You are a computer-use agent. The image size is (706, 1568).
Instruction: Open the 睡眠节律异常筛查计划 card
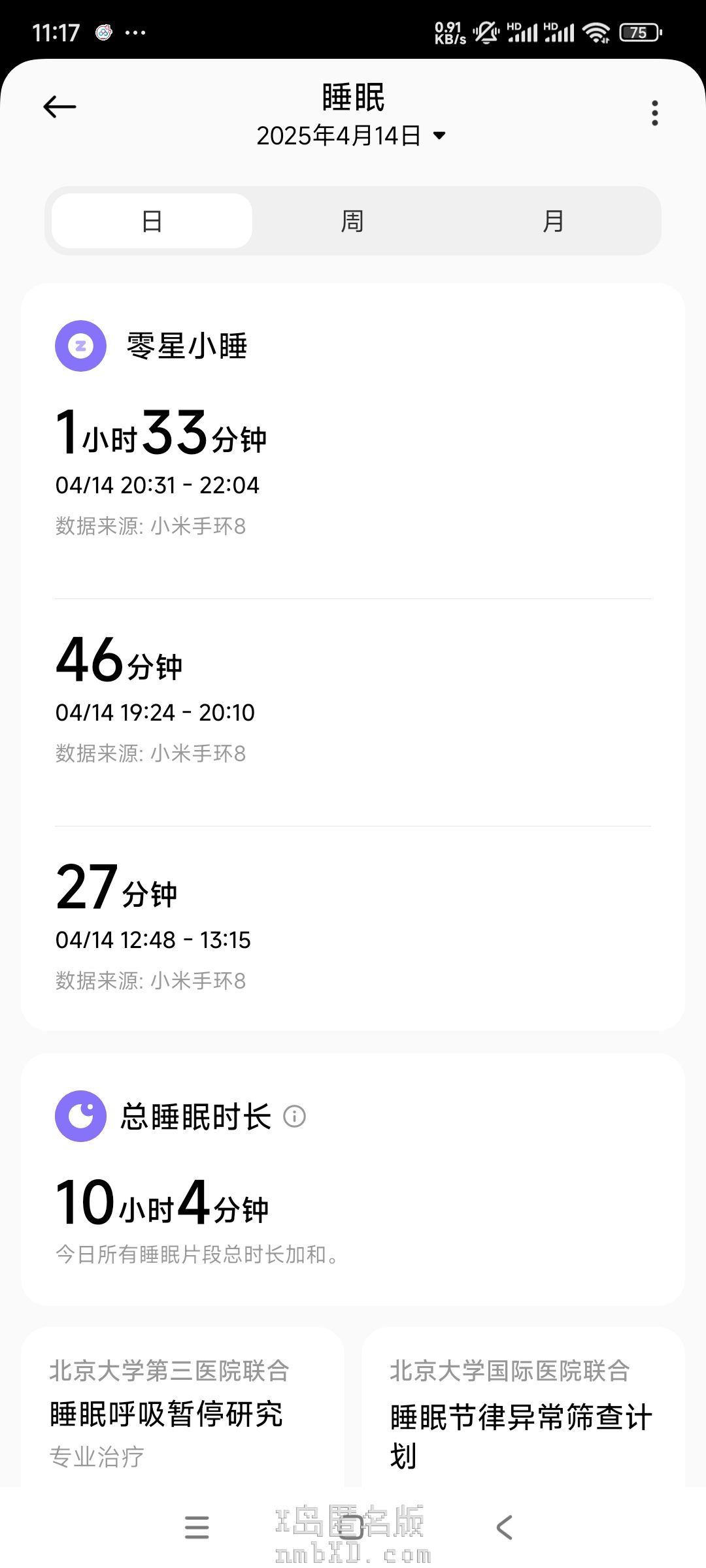522,1411
